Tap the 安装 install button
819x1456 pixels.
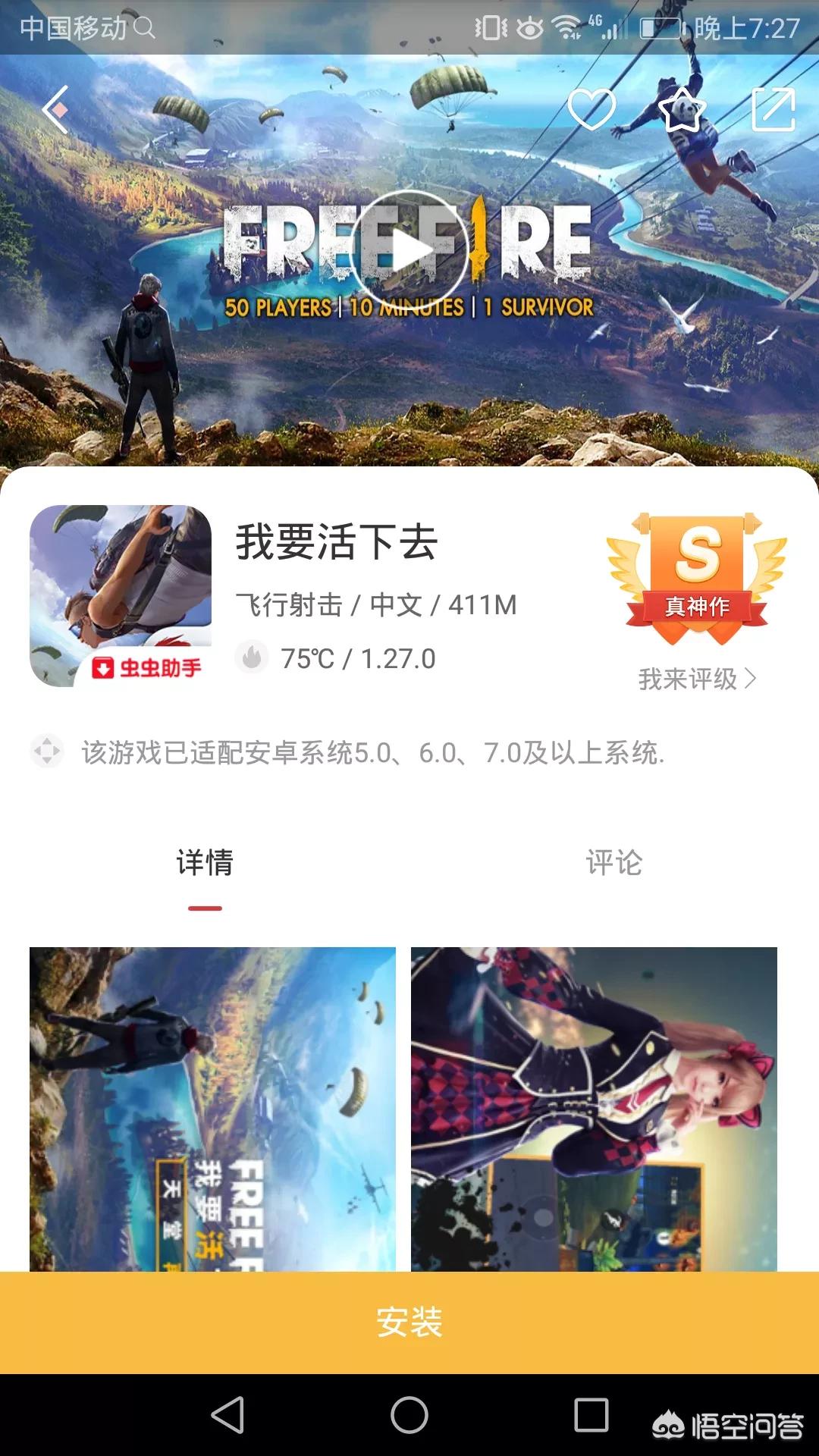tap(409, 1323)
